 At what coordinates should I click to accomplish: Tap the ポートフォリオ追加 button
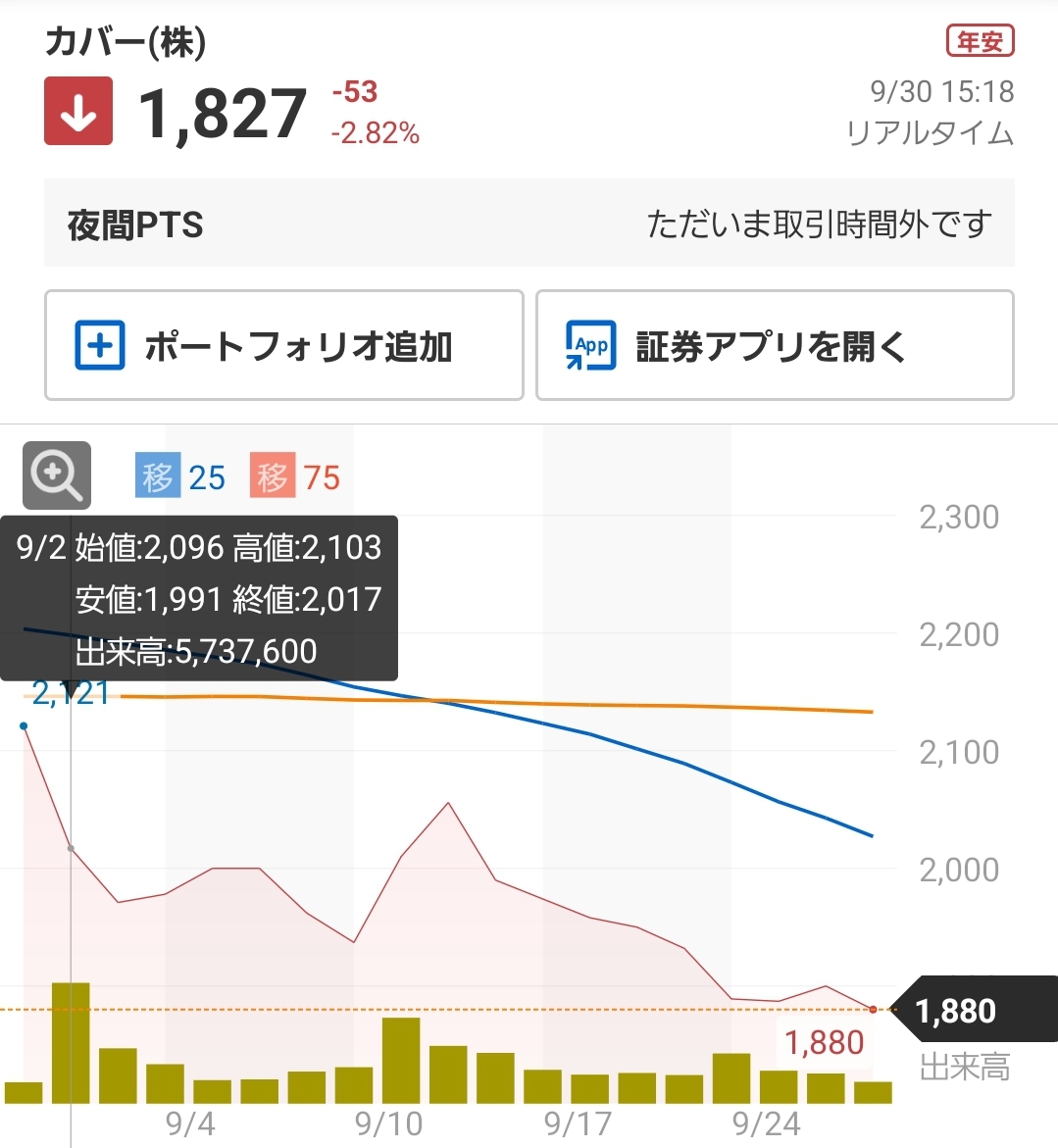(x=283, y=345)
